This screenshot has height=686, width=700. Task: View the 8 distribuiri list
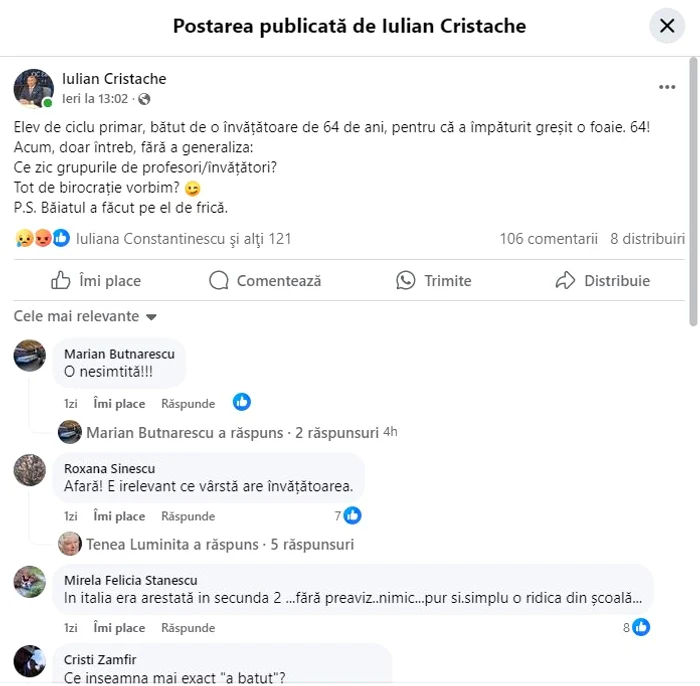coord(647,239)
